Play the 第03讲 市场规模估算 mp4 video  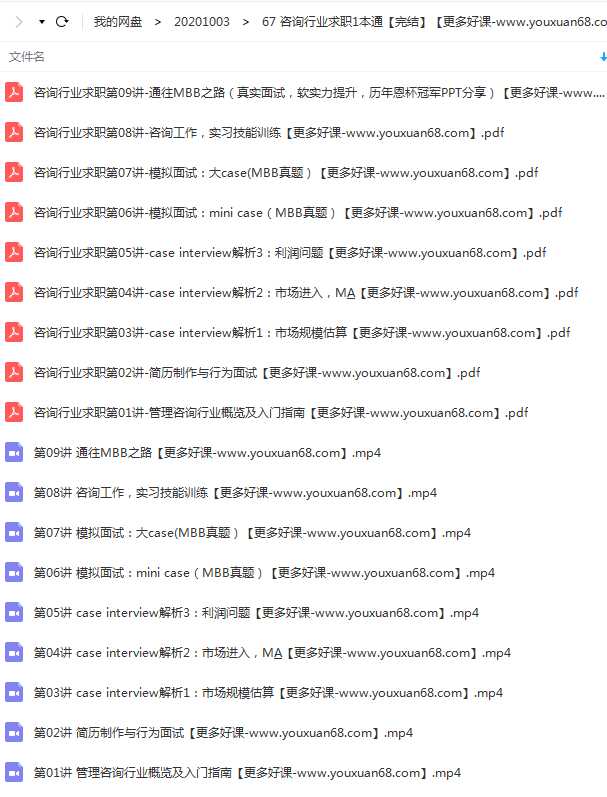point(267,693)
